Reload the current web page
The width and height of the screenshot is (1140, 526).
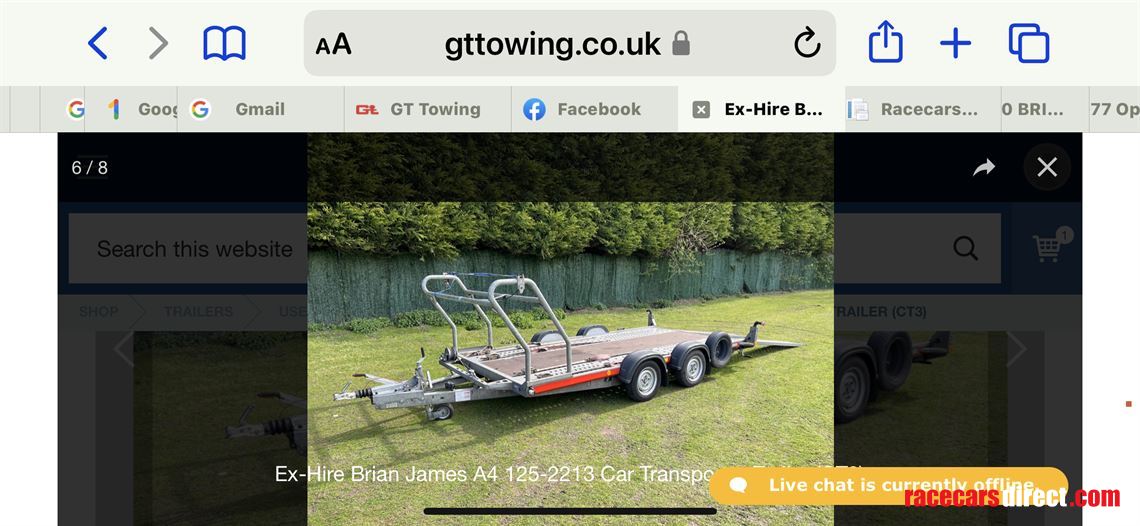pyautogui.click(x=806, y=43)
